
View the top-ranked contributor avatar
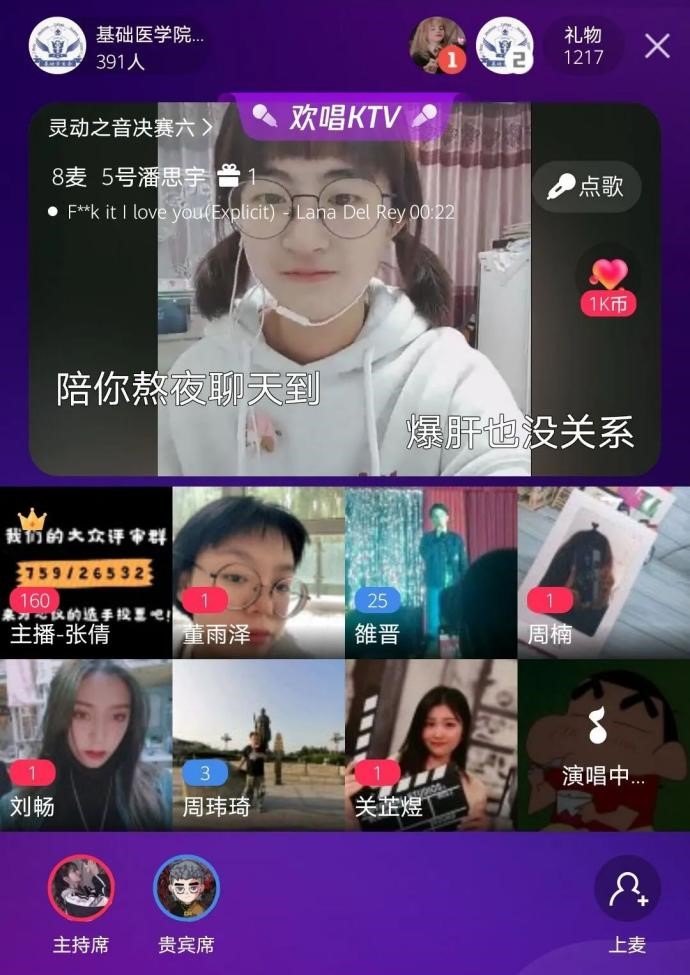pos(438,46)
